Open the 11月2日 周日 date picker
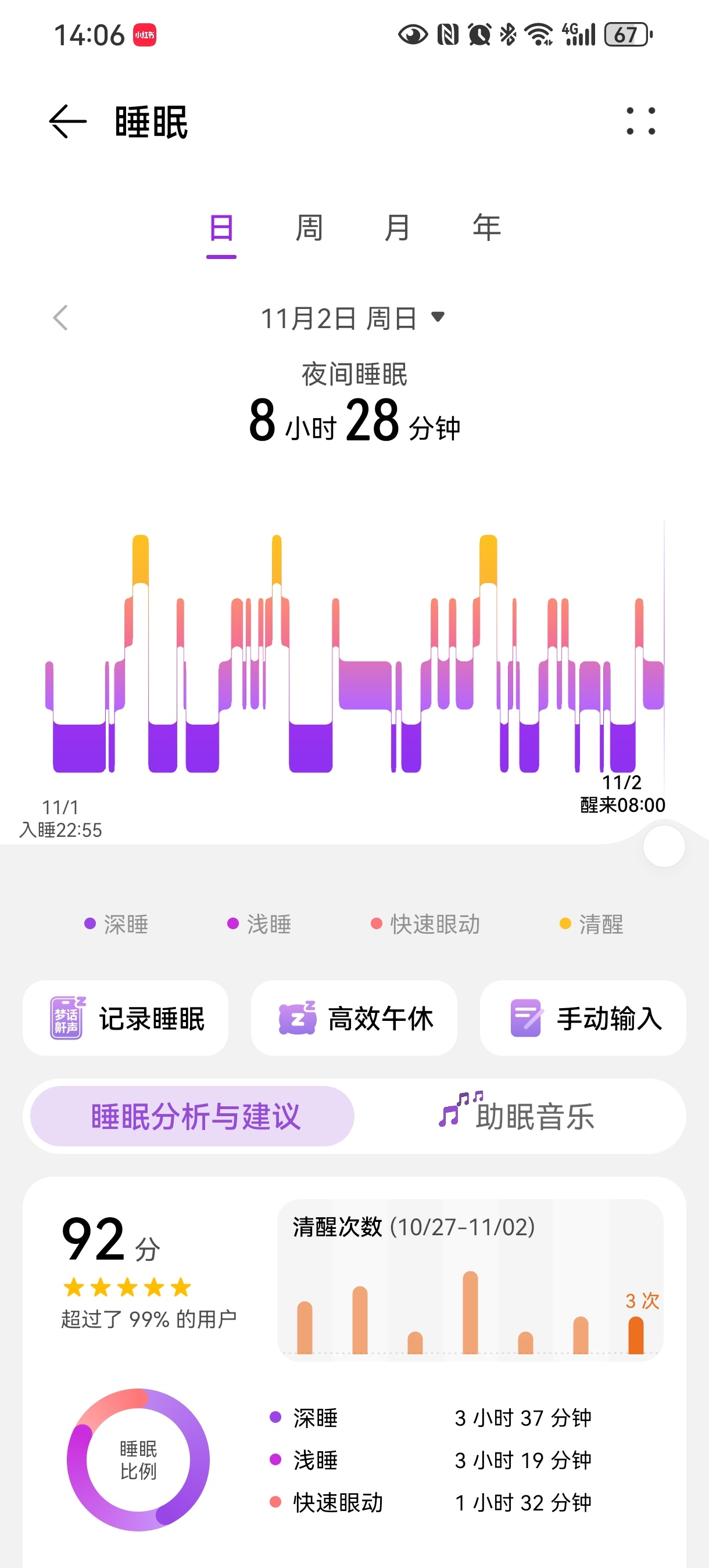 click(x=352, y=318)
